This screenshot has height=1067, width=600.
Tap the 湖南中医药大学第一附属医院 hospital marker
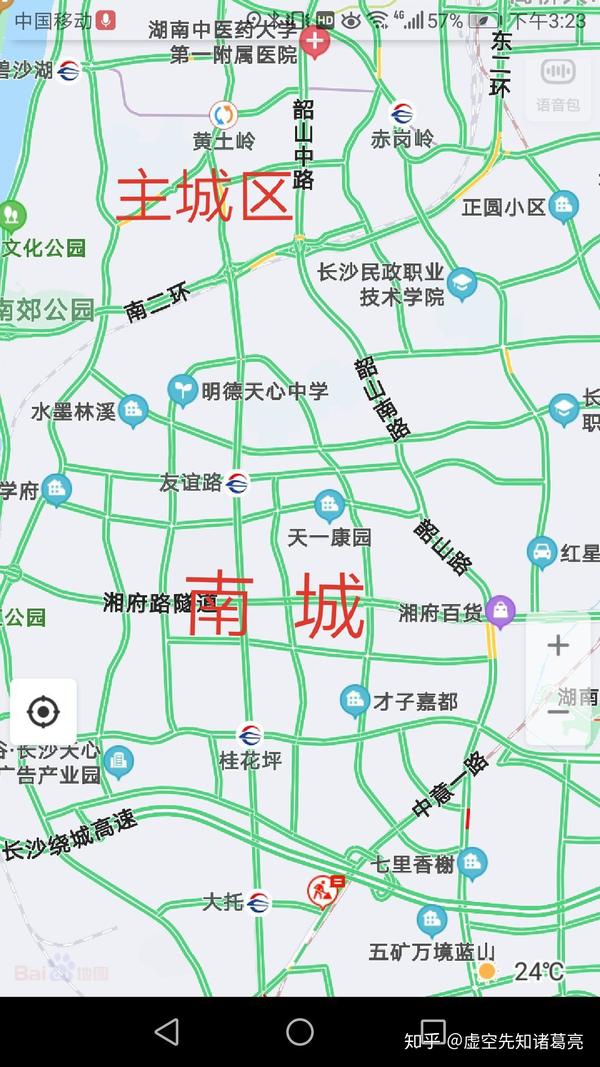[x=314, y=42]
